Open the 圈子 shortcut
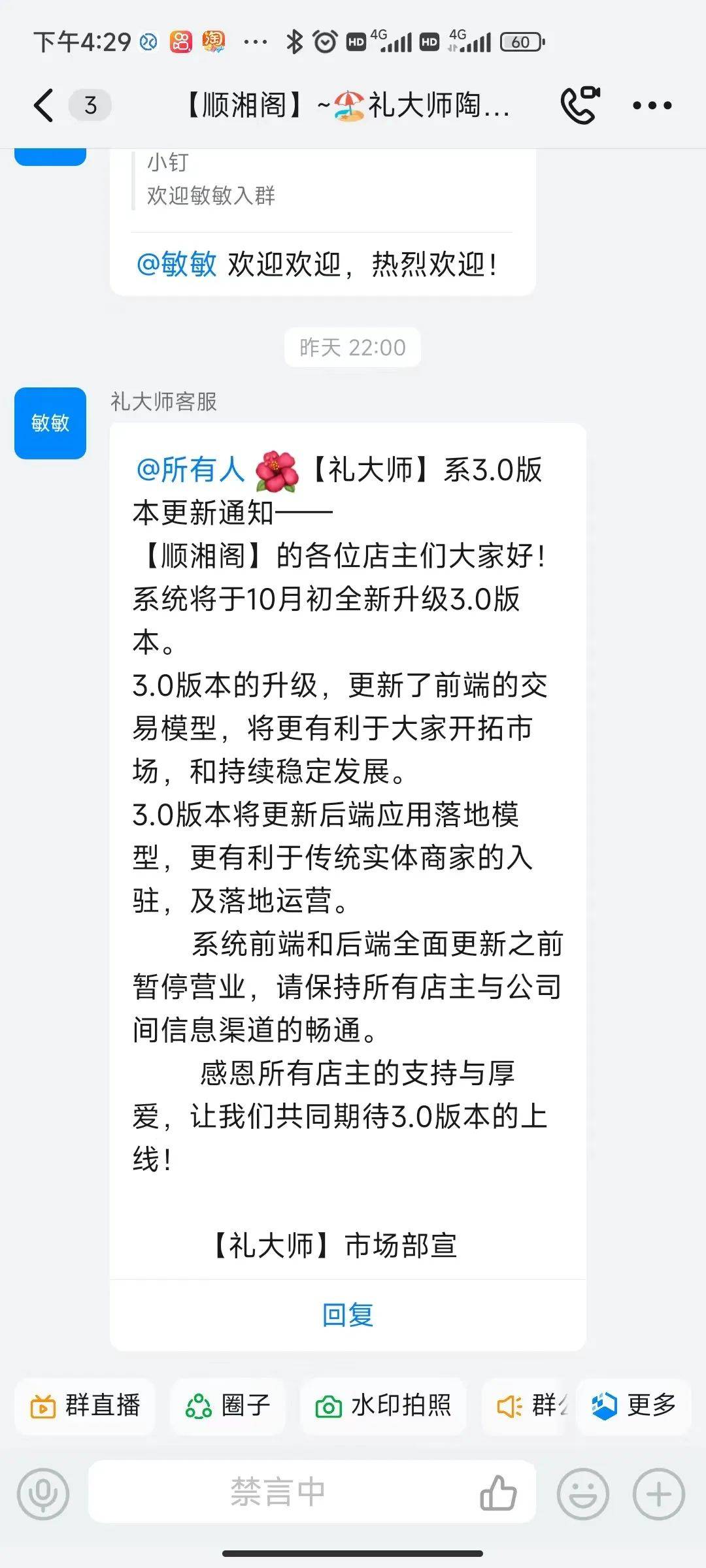Image resolution: width=706 pixels, height=1568 pixels. (228, 1406)
